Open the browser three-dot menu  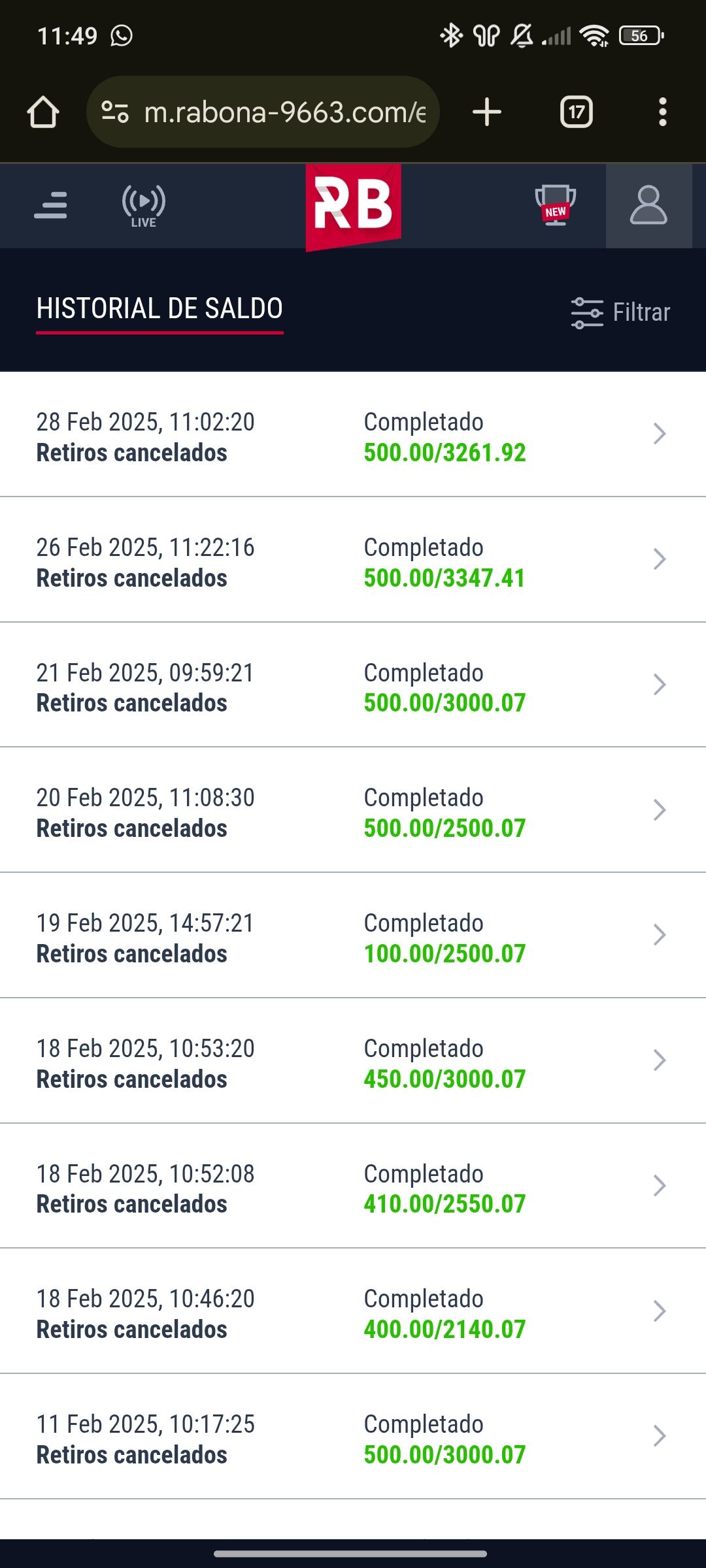(x=662, y=112)
